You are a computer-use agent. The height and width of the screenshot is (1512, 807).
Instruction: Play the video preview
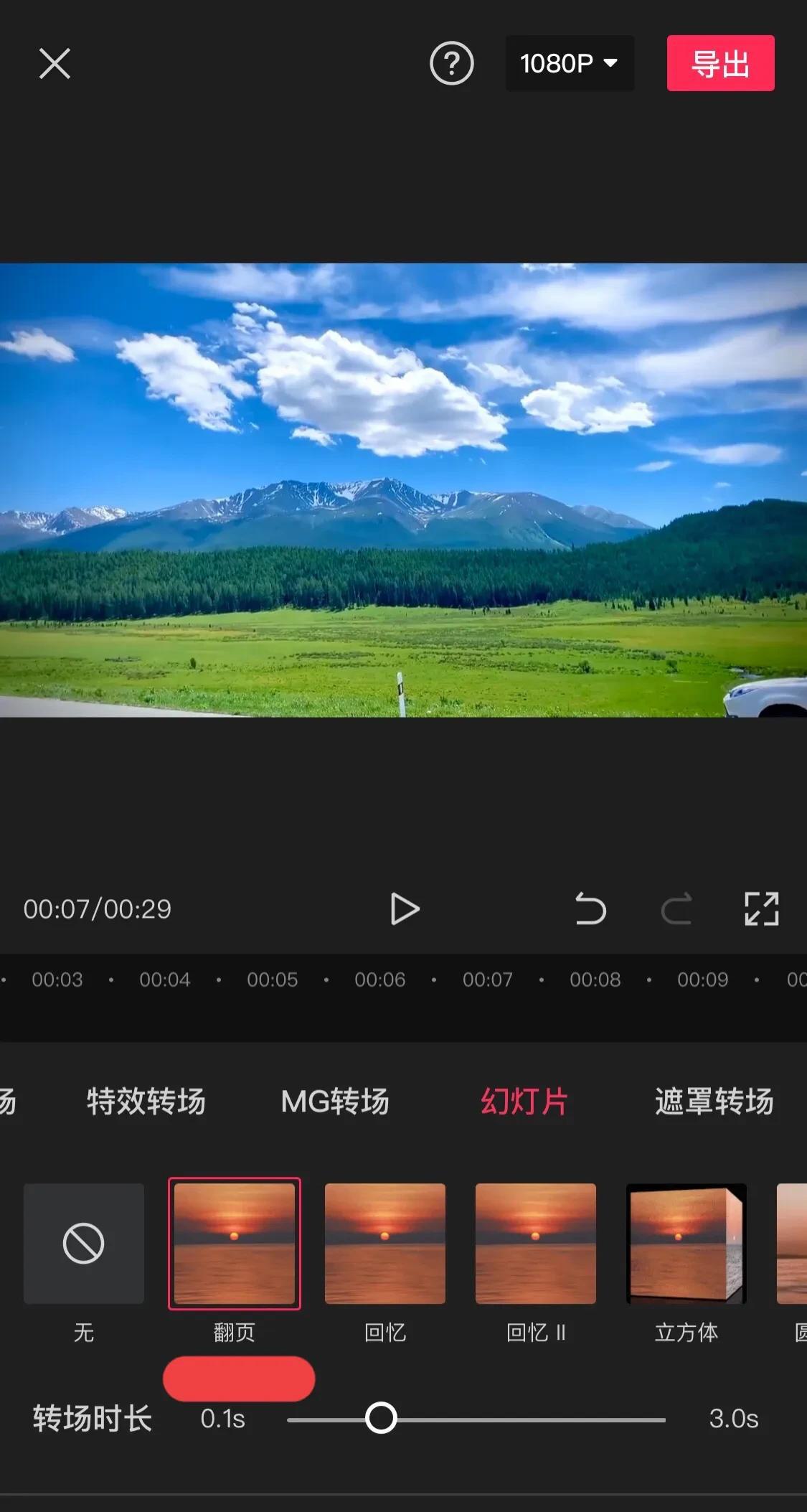(405, 909)
